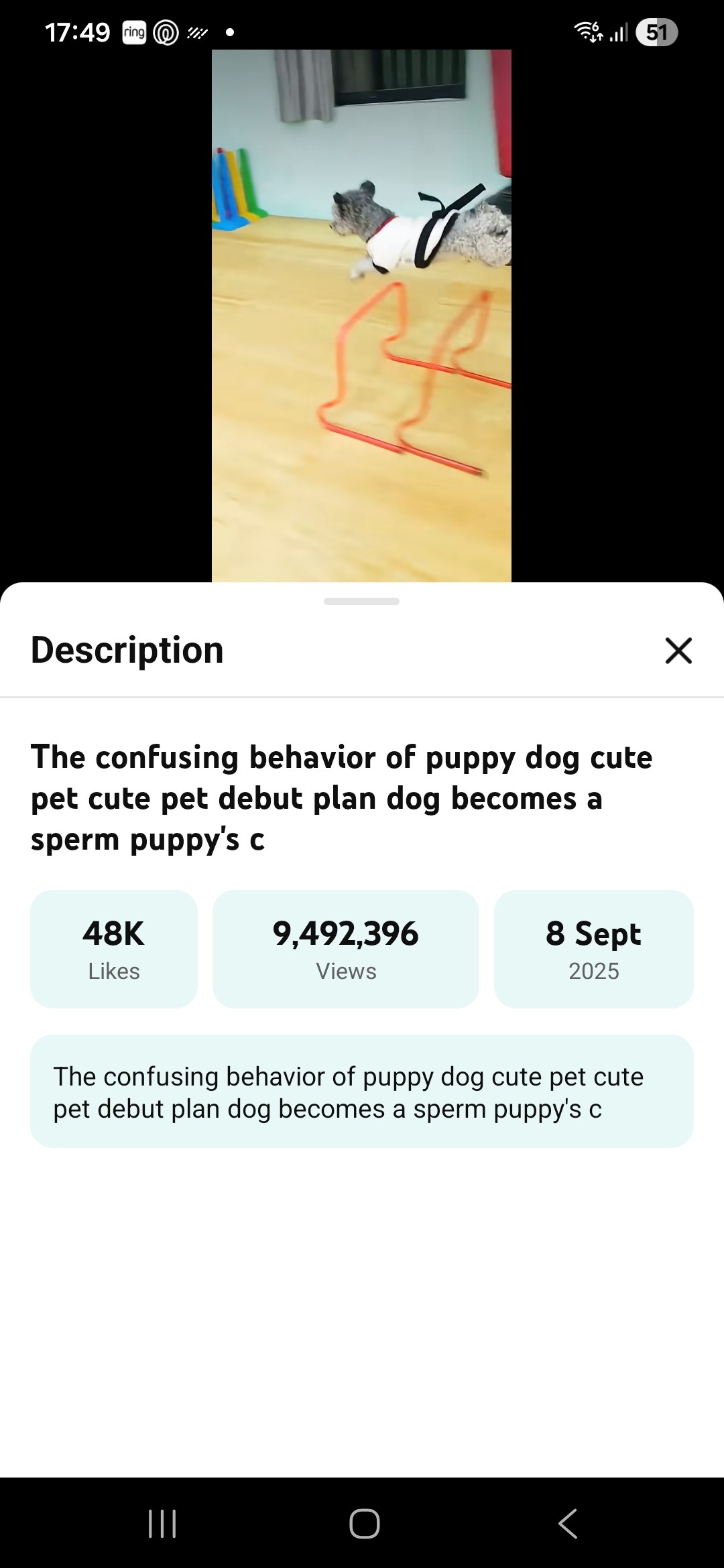Go back with the system back button
The height and width of the screenshot is (1568, 724).
pyautogui.click(x=567, y=1522)
